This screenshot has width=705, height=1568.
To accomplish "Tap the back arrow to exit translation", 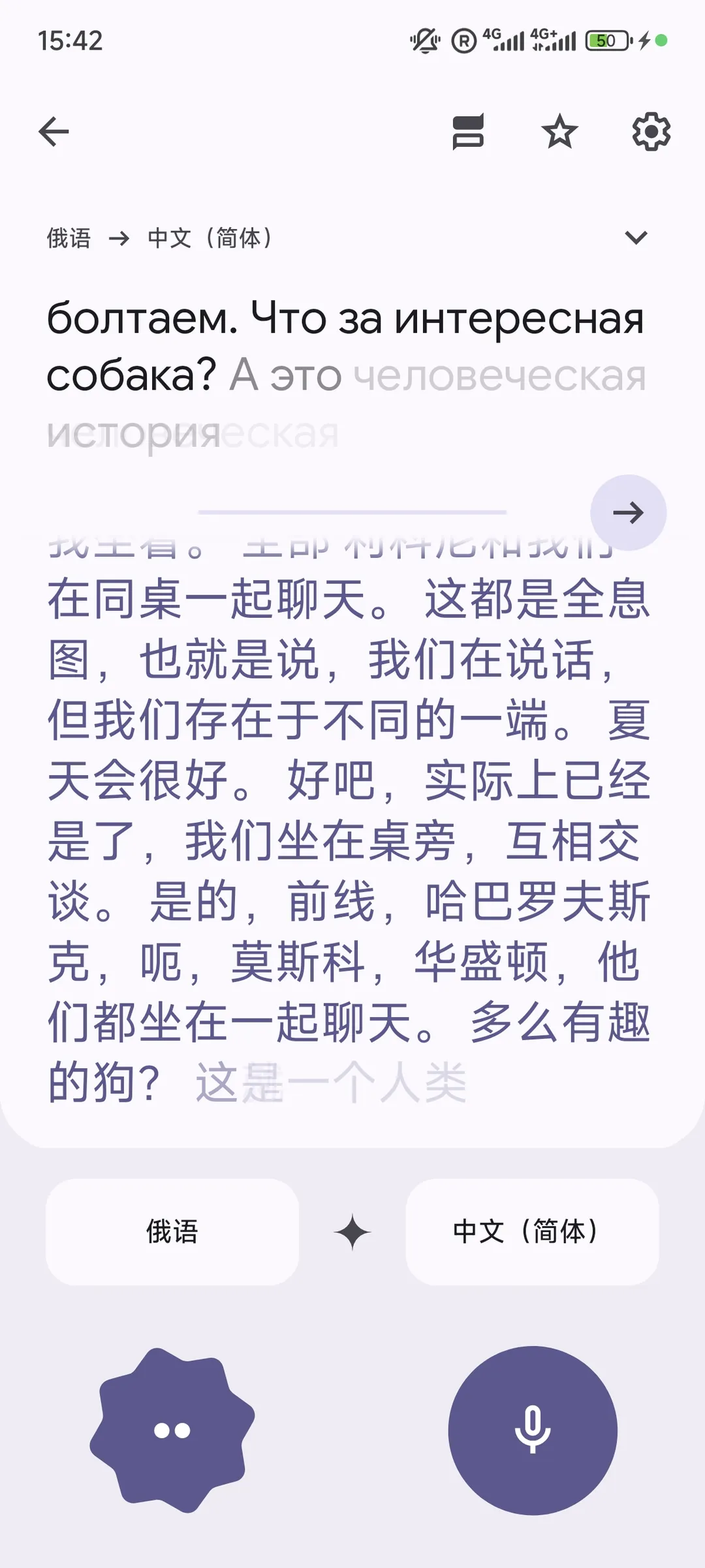I will pyautogui.click(x=55, y=131).
